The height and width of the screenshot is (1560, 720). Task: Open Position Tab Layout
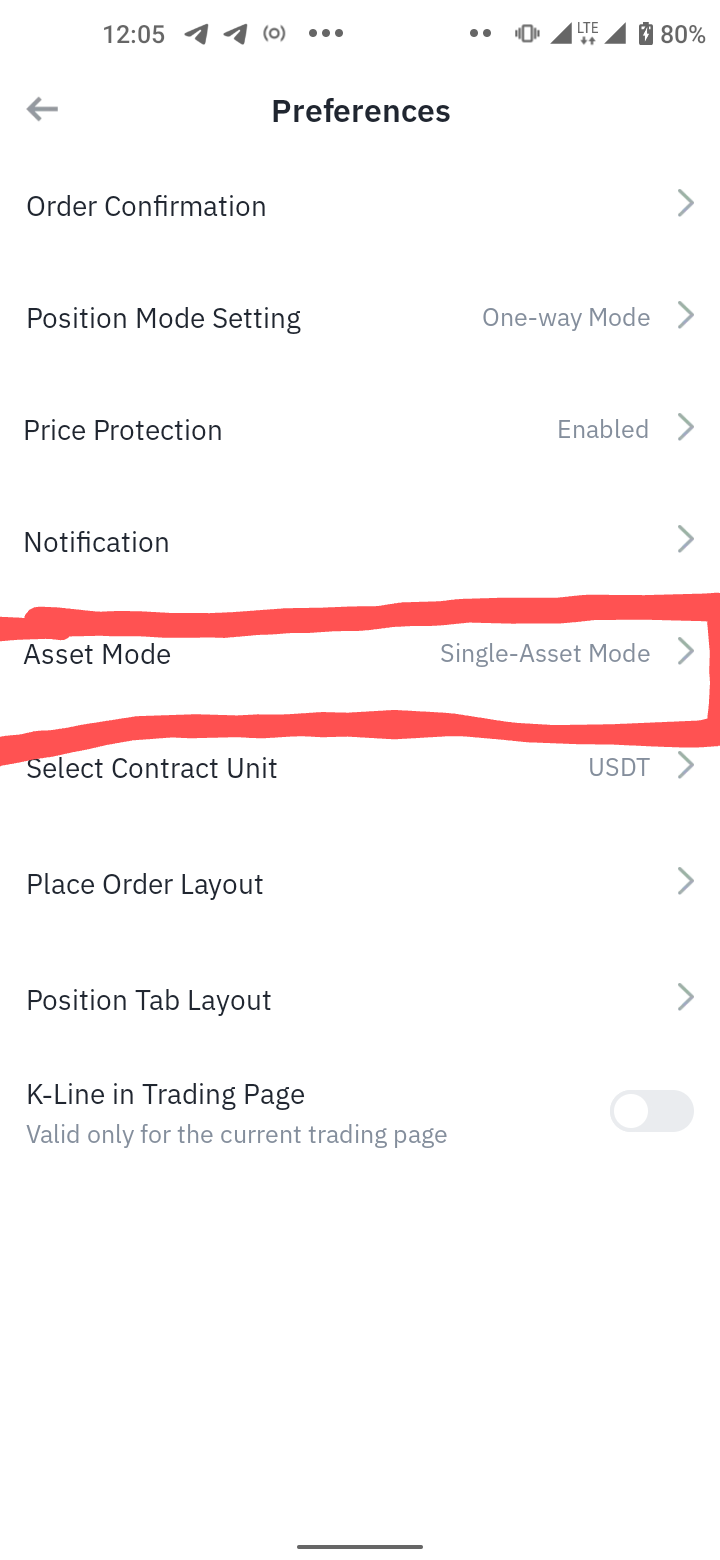pyautogui.click(x=360, y=1000)
